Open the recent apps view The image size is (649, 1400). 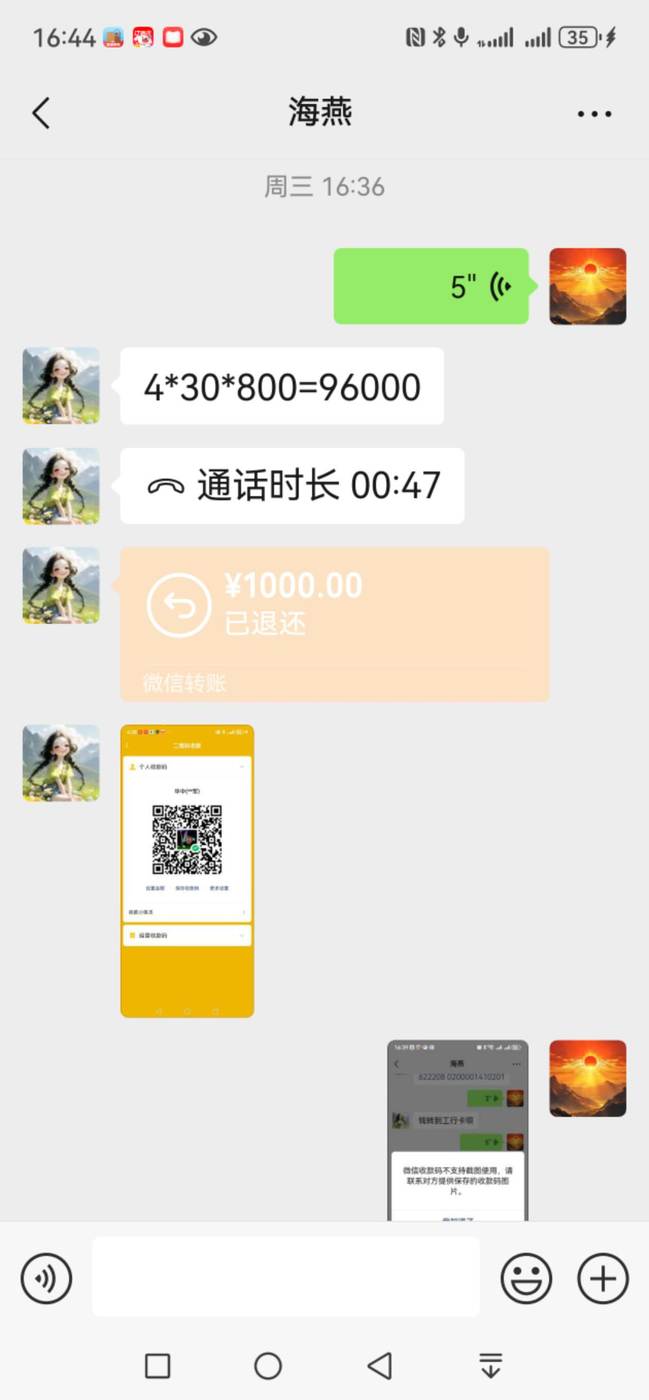tap(158, 1366)
